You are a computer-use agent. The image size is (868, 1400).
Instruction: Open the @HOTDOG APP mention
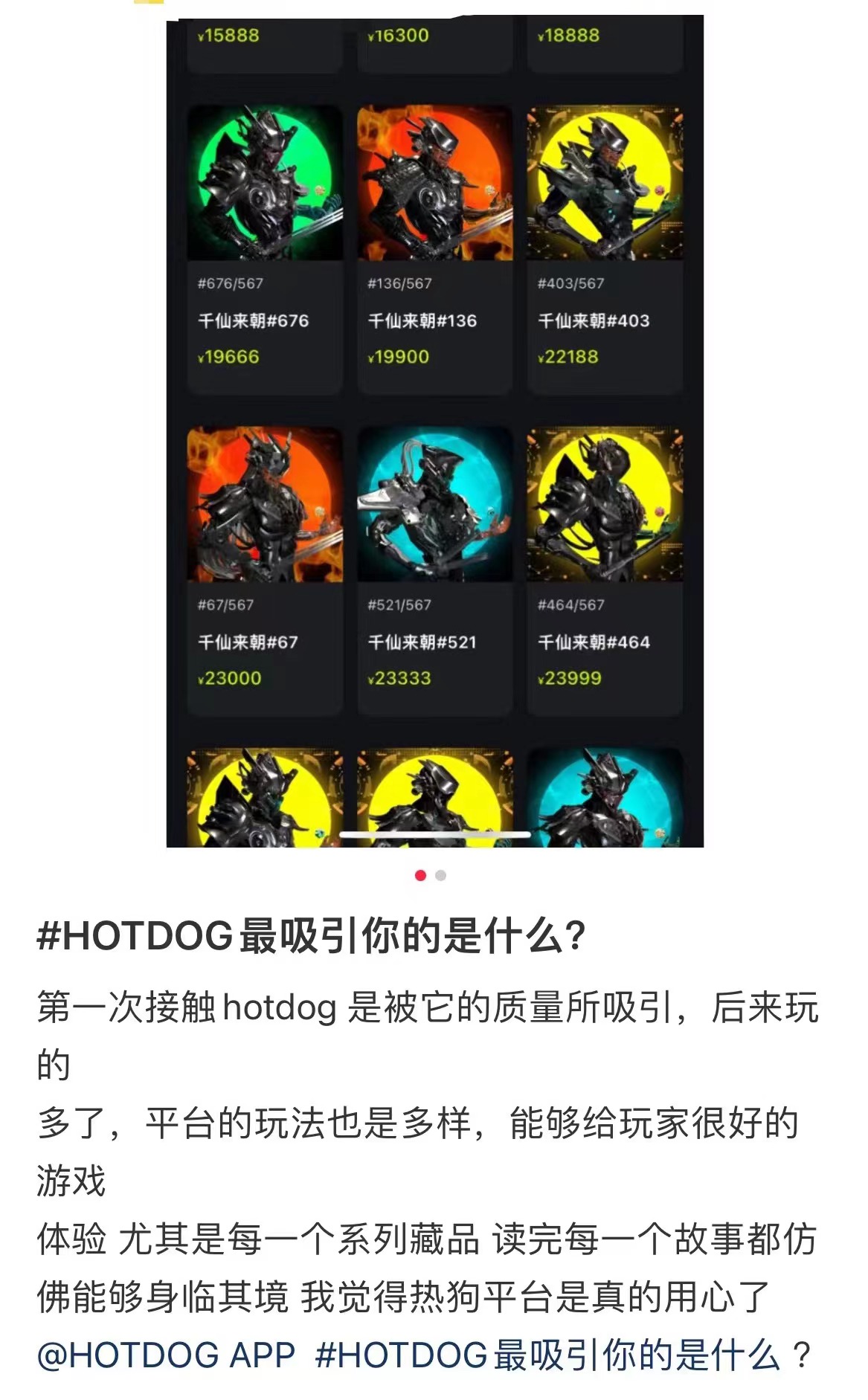pos(165,1355)
